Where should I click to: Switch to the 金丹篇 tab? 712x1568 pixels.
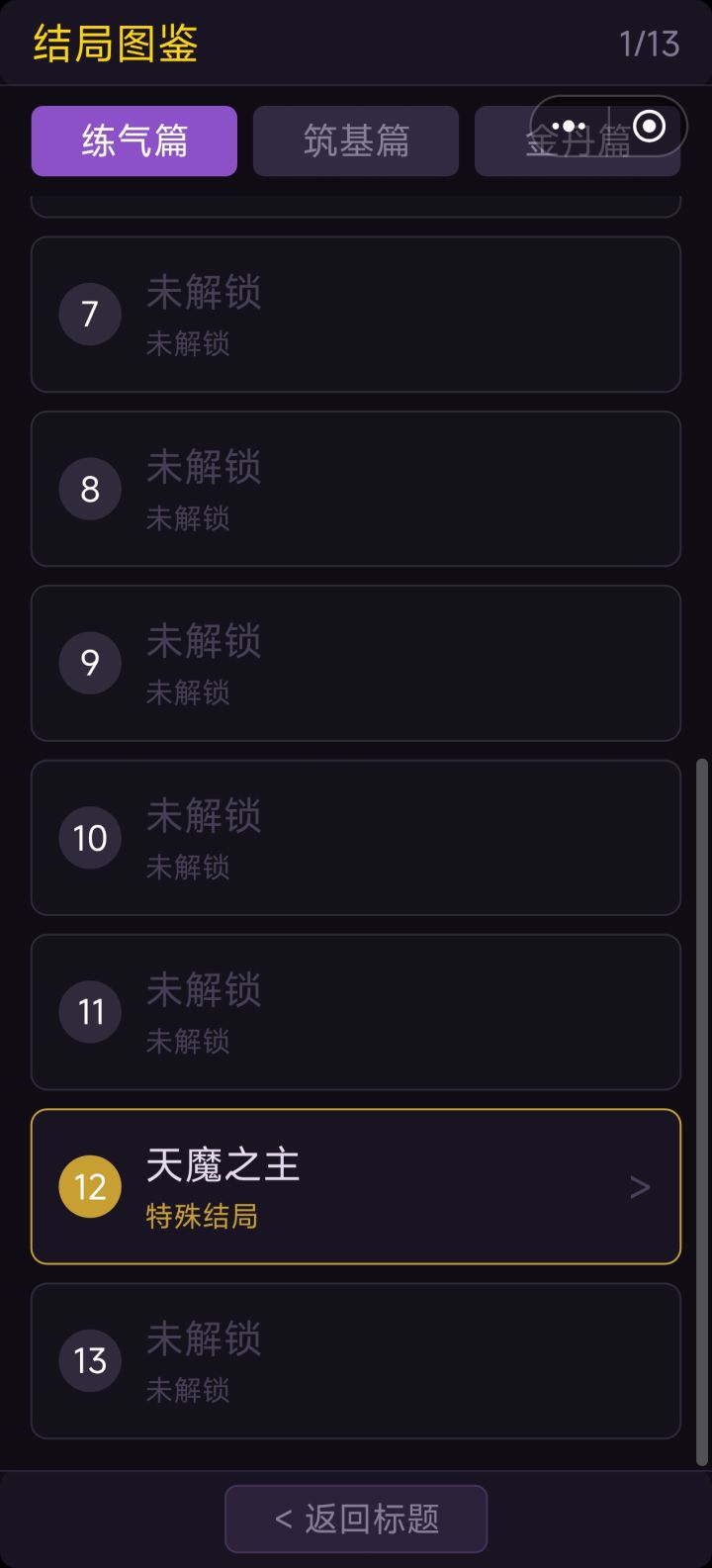(578, 140)
